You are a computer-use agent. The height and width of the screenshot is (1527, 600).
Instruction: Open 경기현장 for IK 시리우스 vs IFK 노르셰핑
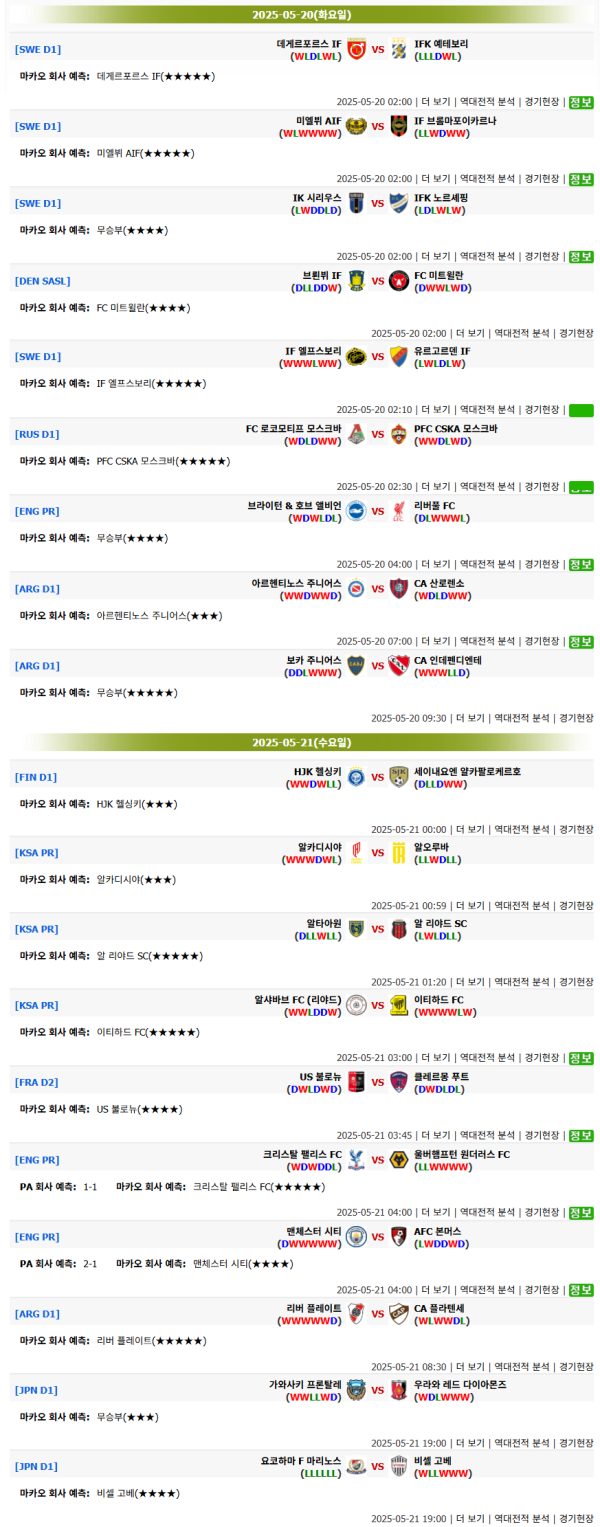tap(541, 256)
